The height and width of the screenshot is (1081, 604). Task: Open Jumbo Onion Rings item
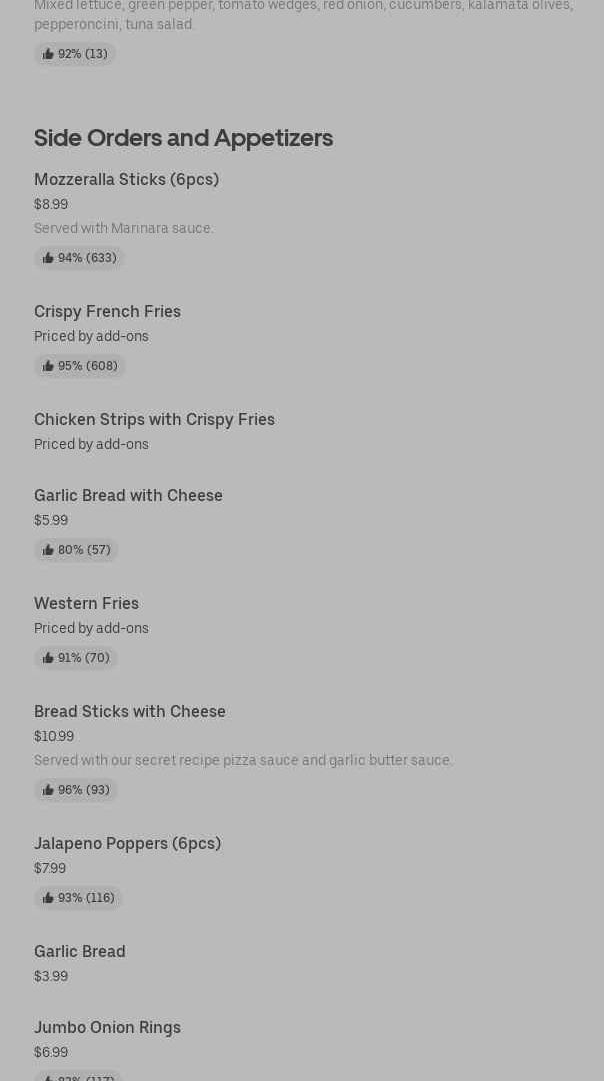[x=108, y=1027]
